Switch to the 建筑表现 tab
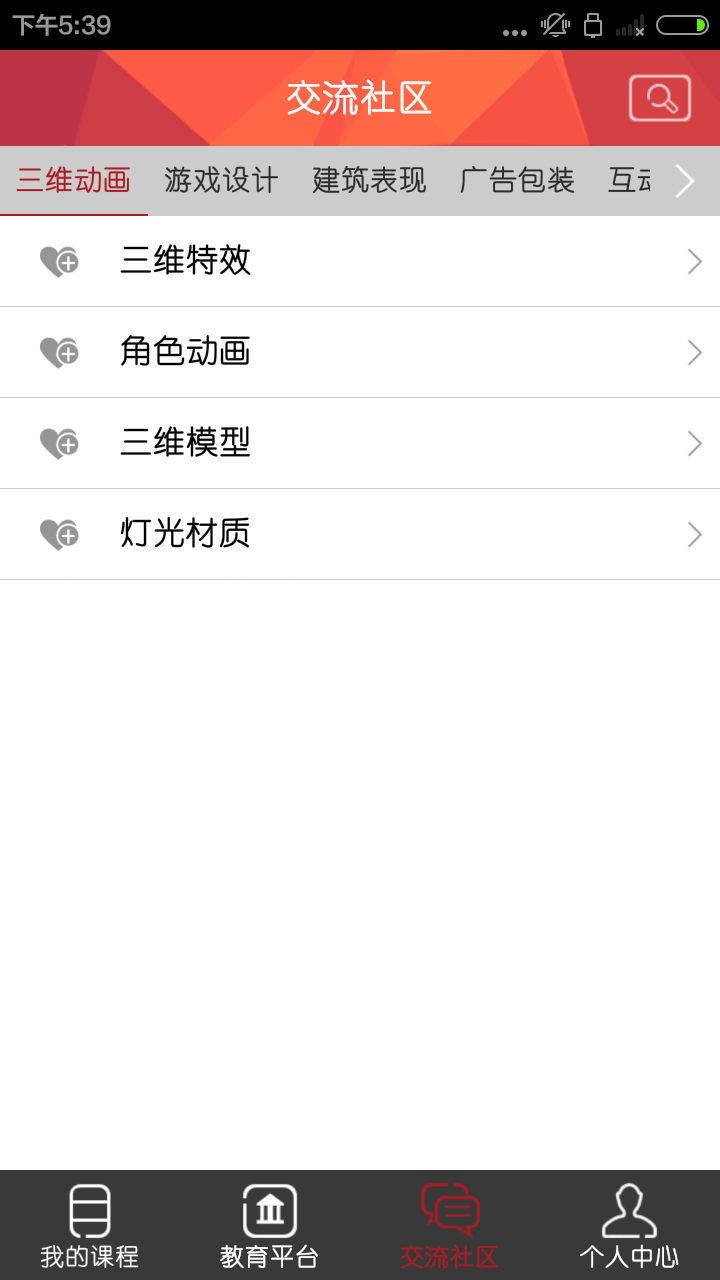This screenshot has height=1280, width=720. (x=369, y=181)
